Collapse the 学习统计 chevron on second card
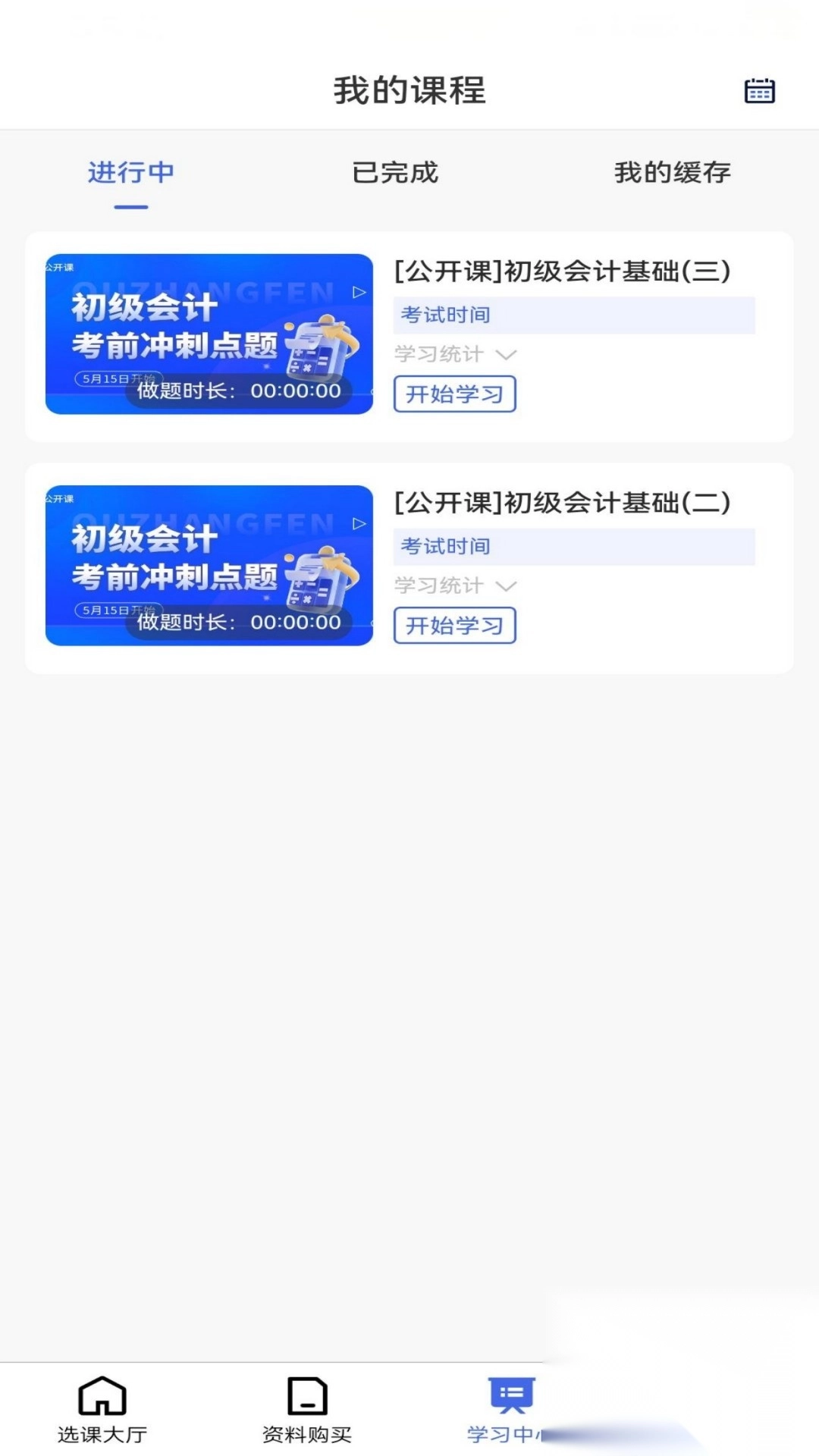819x1456 pixels. pyautogui.click(x=504, y=585)
